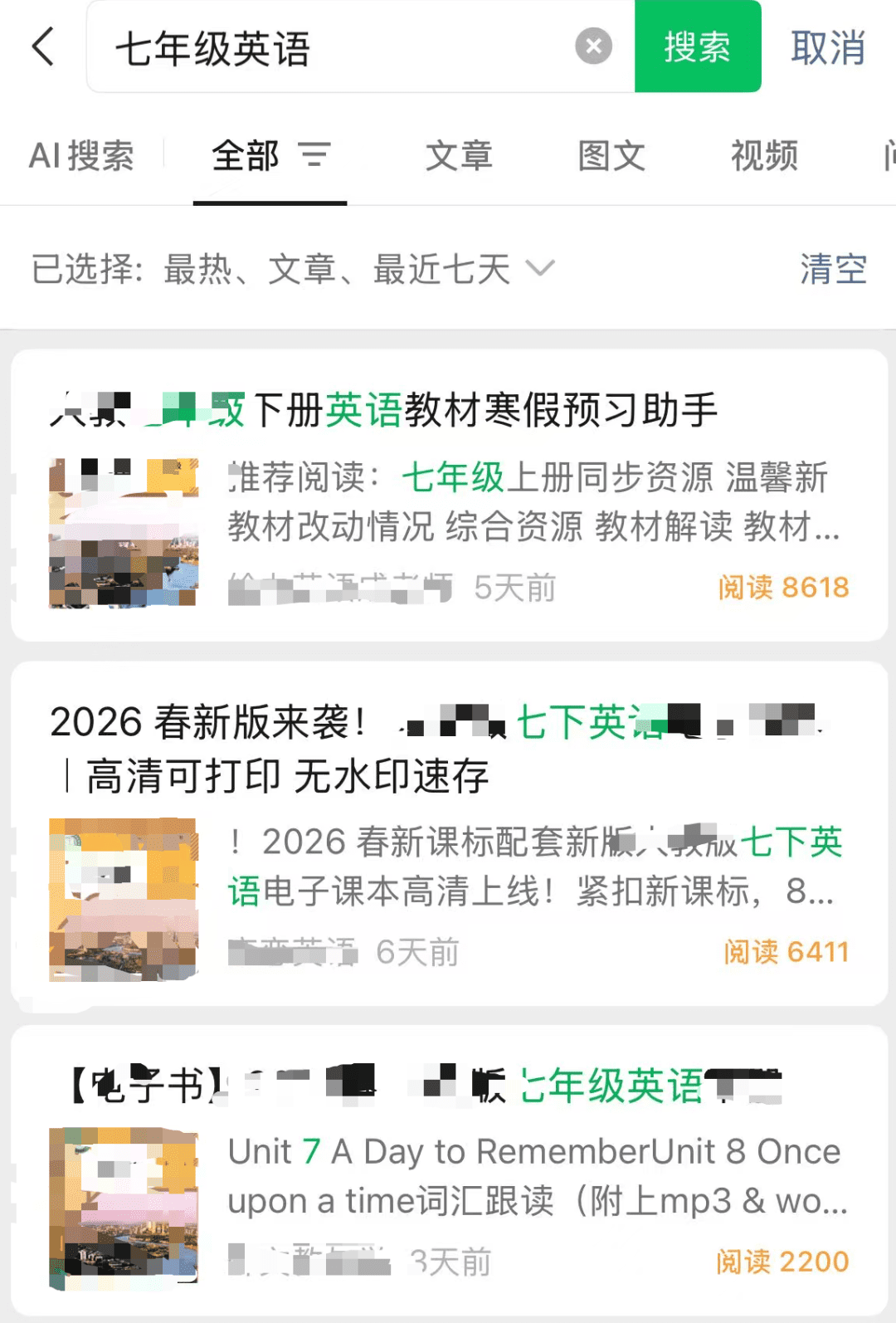Switch to the AI搜索 tab
Image resolution: width=896 pixels, height=1323 pixels.
click(81, 156)
